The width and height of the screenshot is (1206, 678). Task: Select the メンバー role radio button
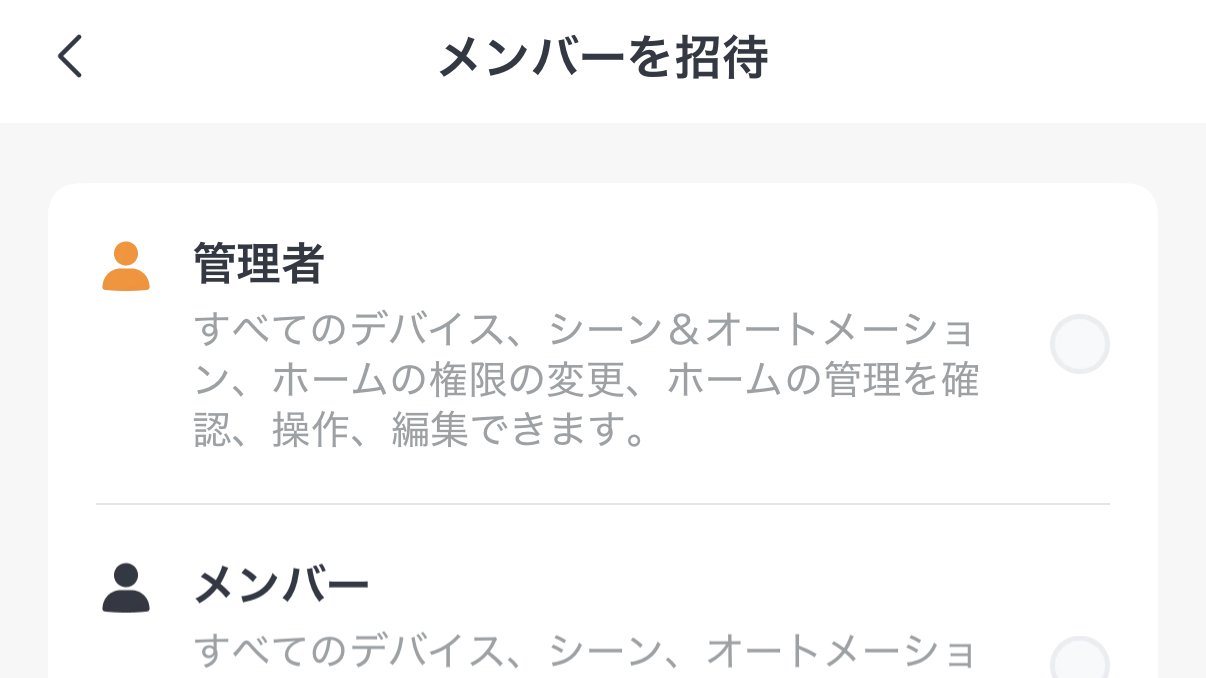(x=1079, y=660)
